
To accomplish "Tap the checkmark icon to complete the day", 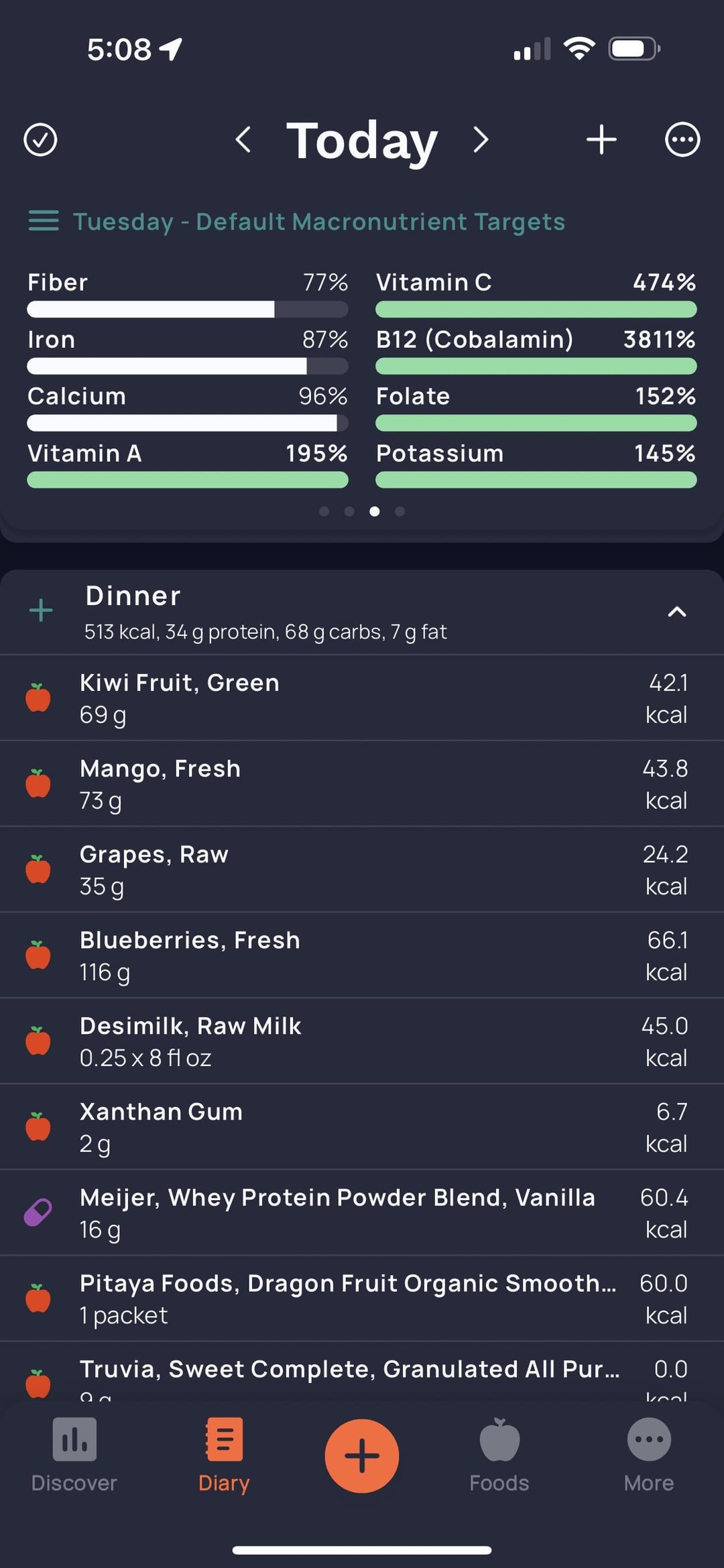I will pos(40,140).
